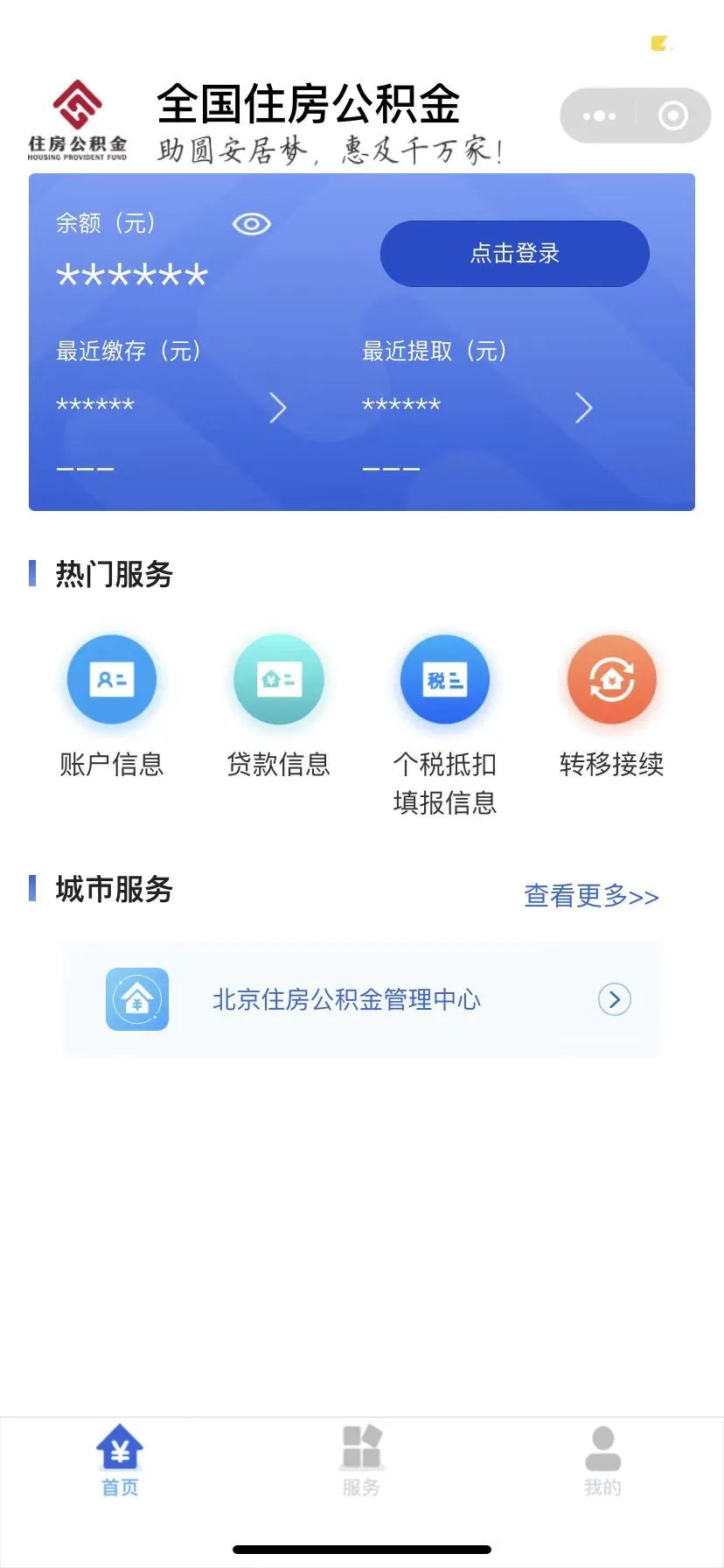Tap the 点击登录 login button

[514, 253]
